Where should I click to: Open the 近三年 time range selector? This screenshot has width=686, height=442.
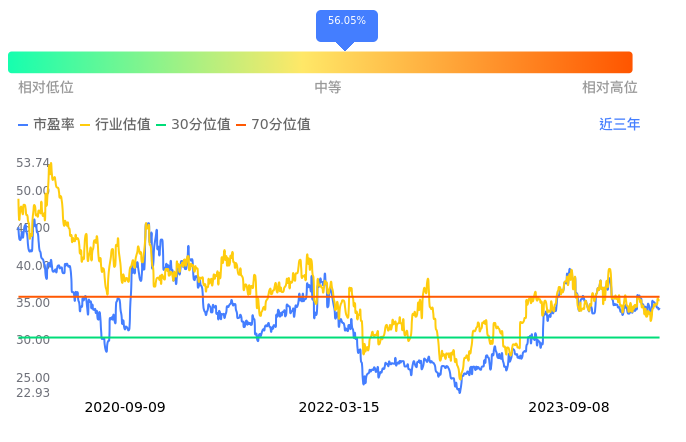pos(619,124)
